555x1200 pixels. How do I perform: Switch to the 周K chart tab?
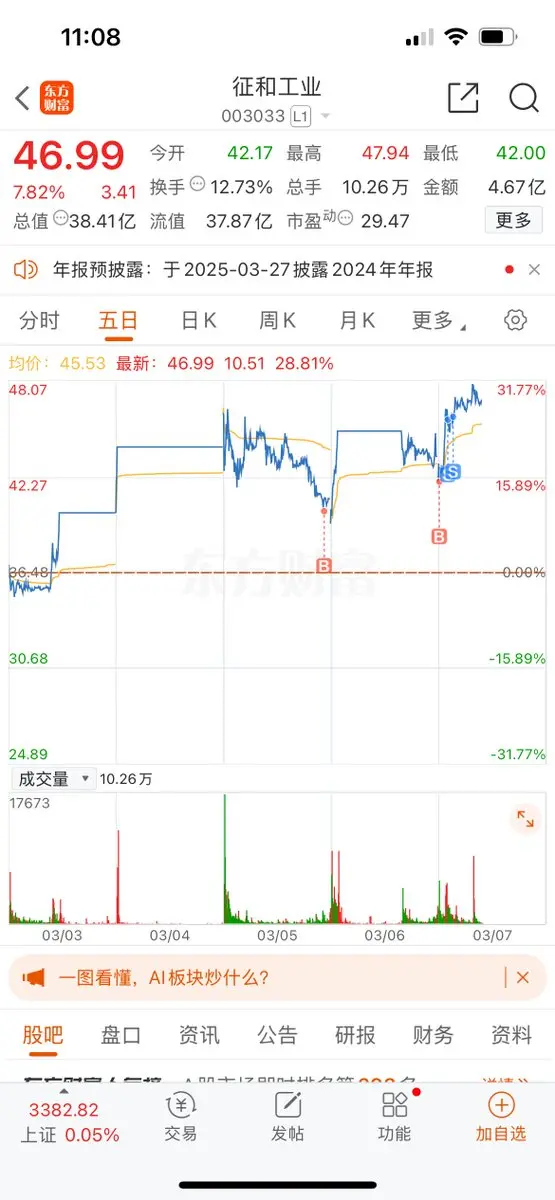pos(277,320)
